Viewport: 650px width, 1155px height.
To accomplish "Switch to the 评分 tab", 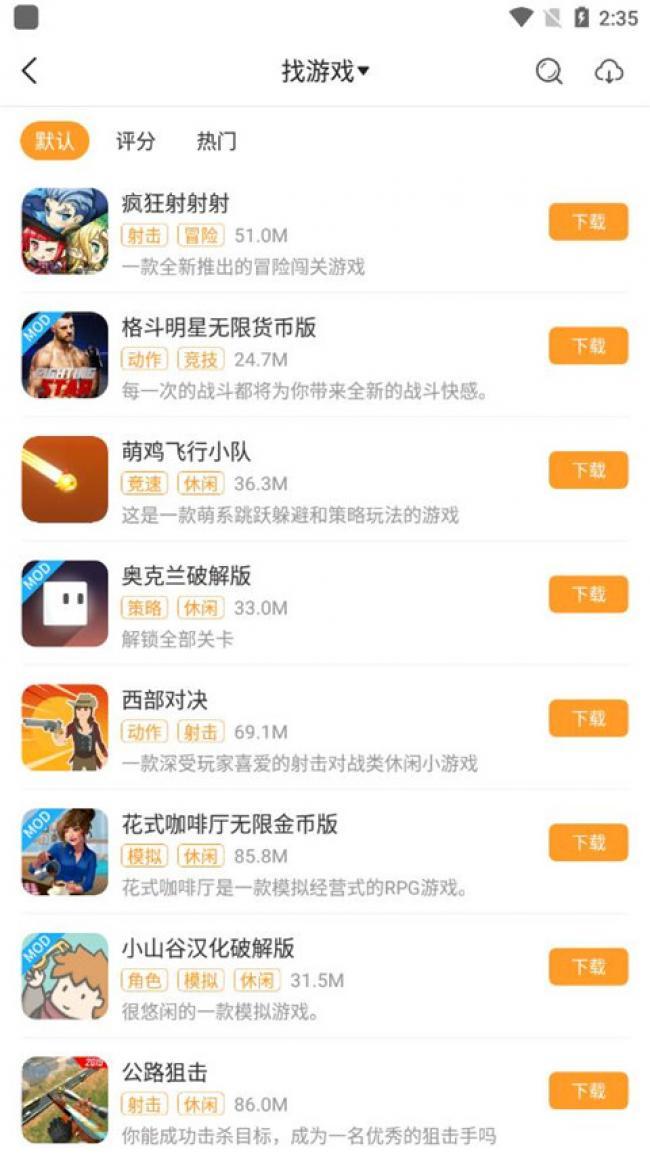I will coord(135,141).
